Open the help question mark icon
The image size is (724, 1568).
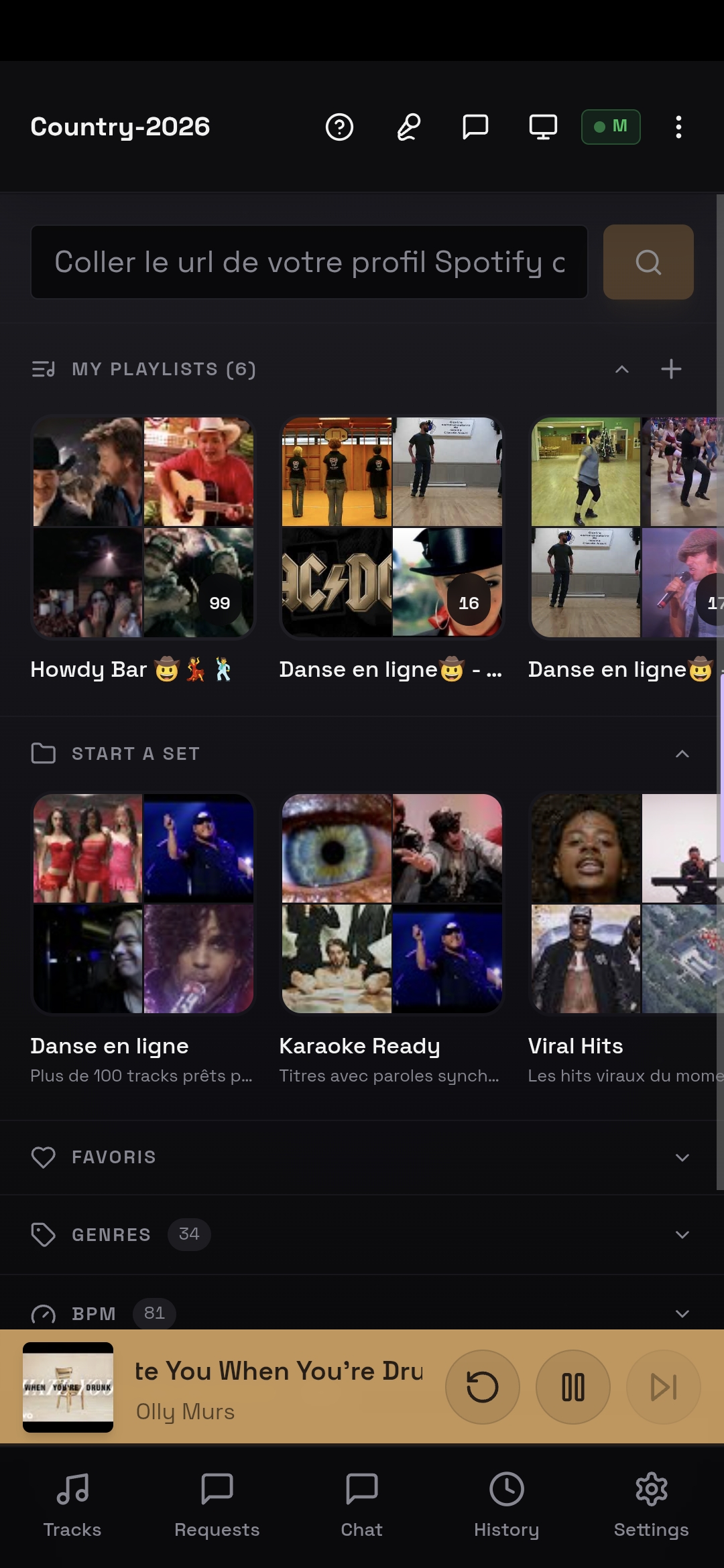339,127
